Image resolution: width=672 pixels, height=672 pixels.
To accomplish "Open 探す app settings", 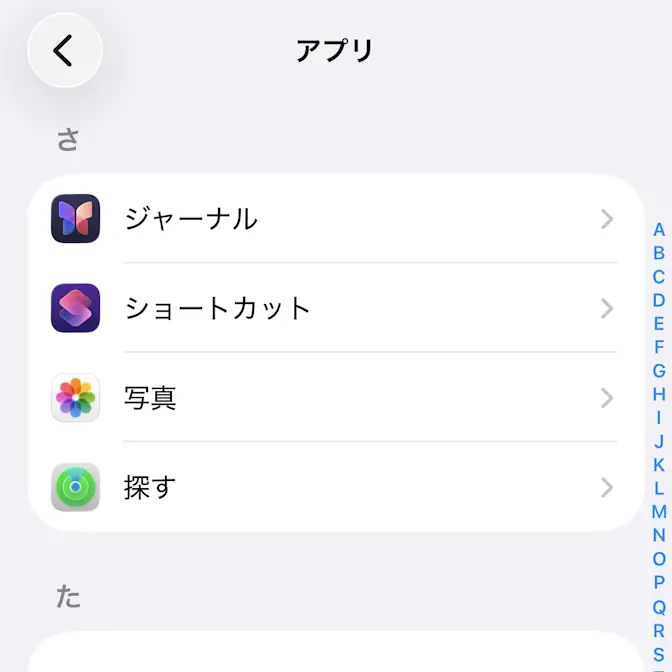I will click(335, 487).
